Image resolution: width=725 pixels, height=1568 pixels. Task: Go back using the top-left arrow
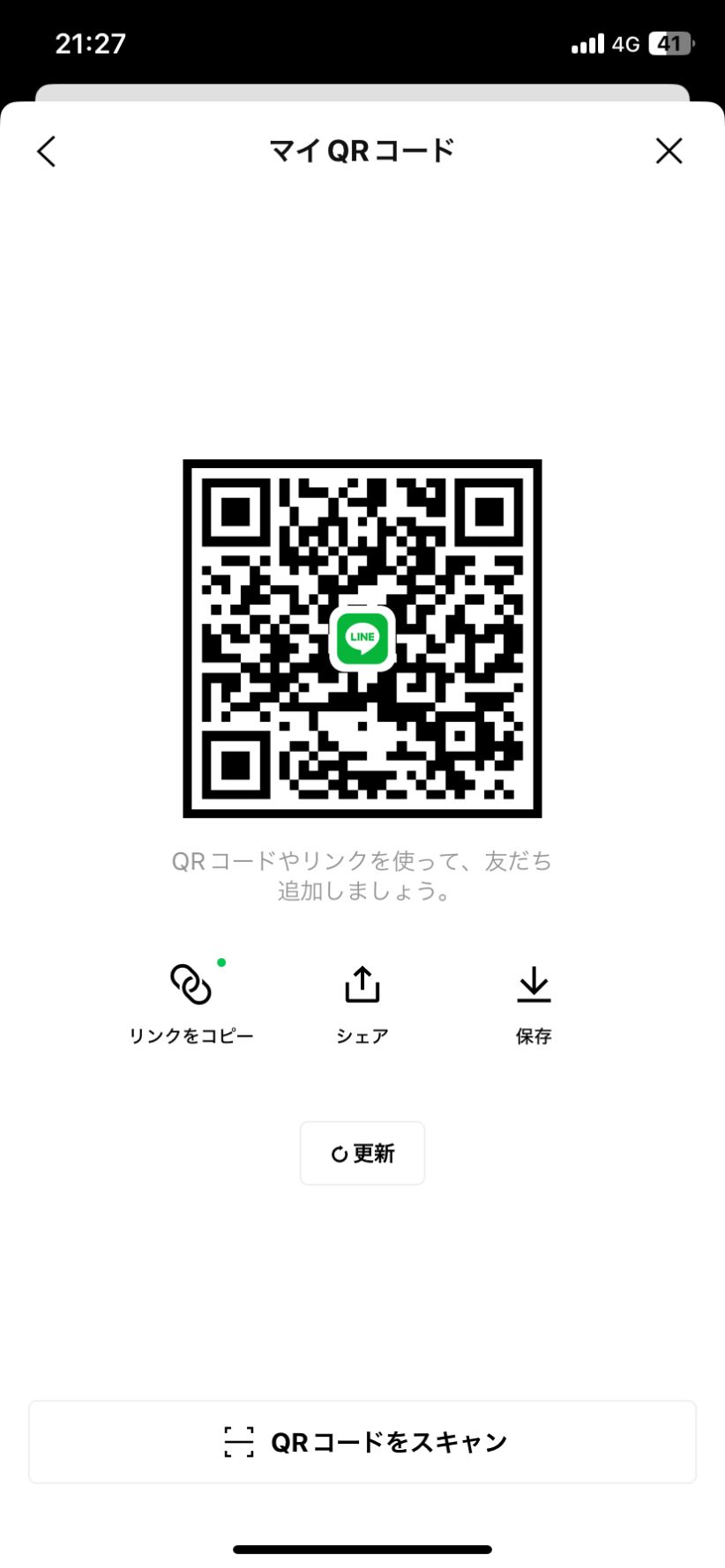47,152
